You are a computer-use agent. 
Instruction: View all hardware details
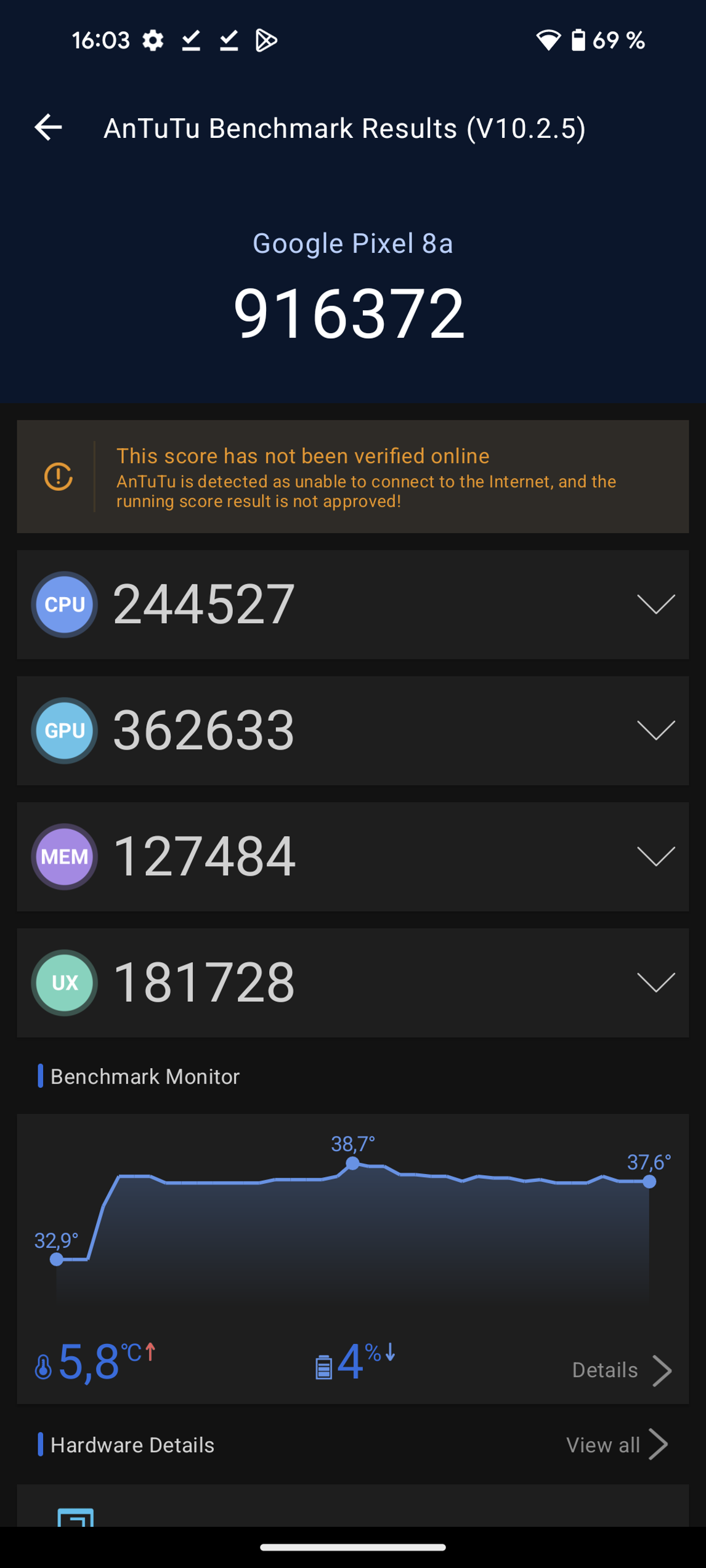[x=617, y=1444]
